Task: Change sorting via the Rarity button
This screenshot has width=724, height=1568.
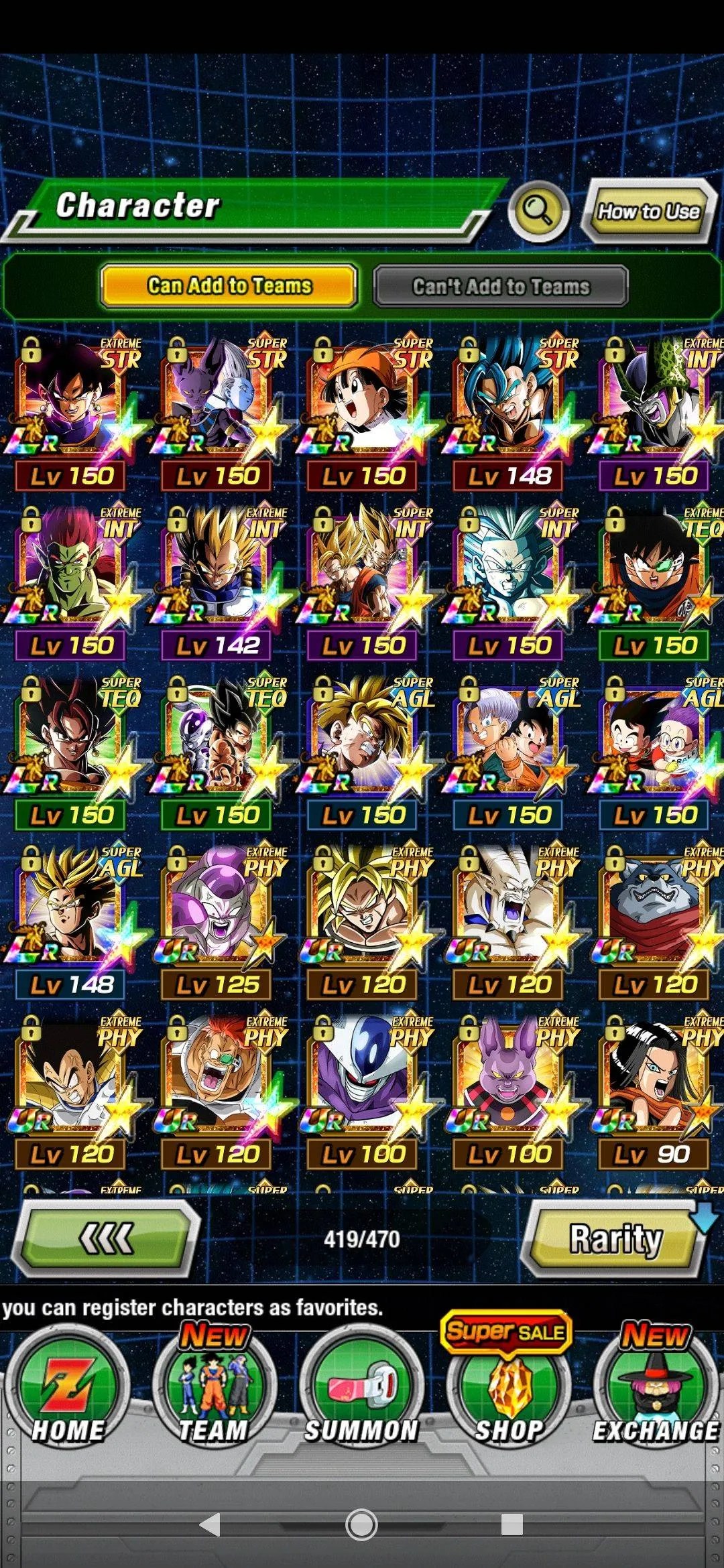Action: (615, 1238)
